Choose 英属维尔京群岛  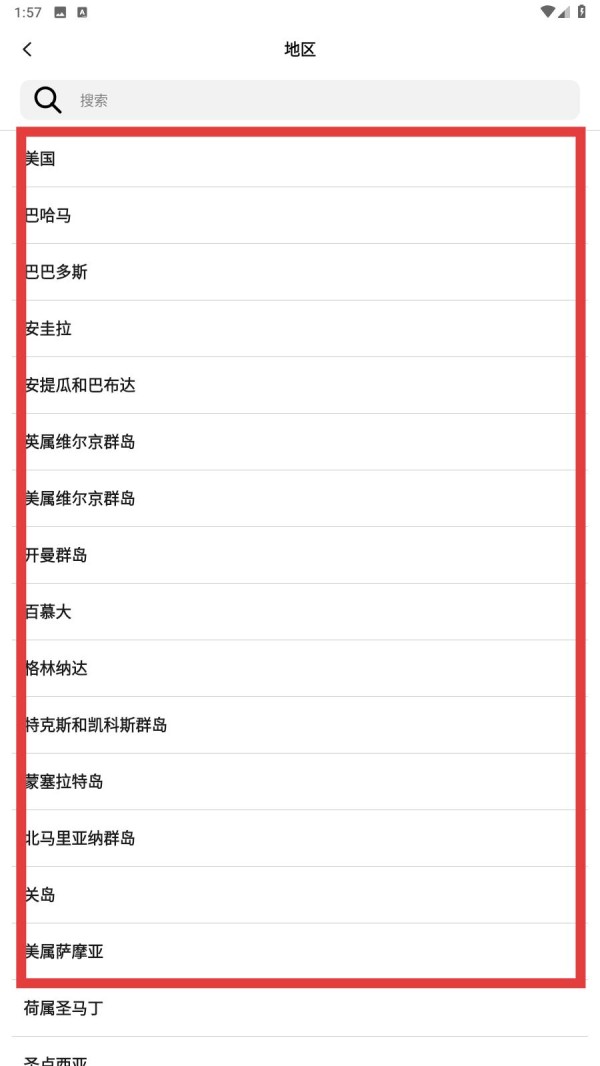click(x=300, y=442)
